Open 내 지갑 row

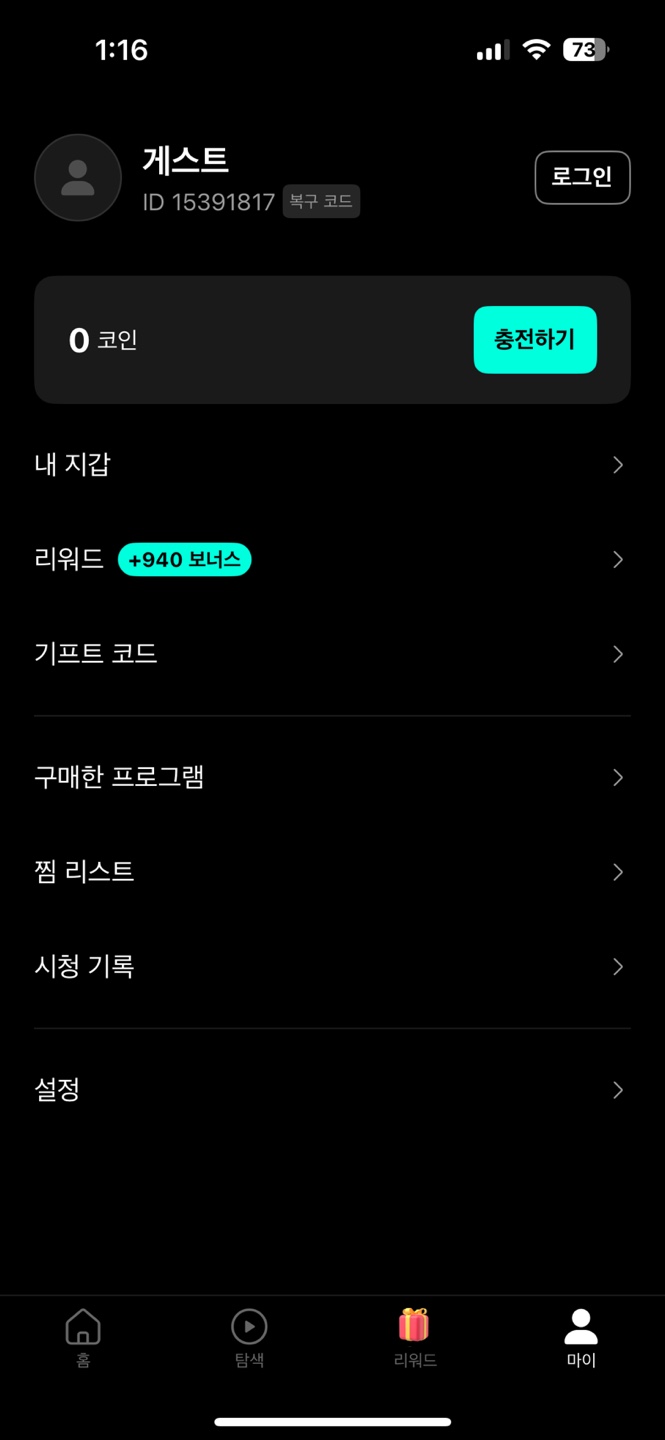(x=332, y=465)
